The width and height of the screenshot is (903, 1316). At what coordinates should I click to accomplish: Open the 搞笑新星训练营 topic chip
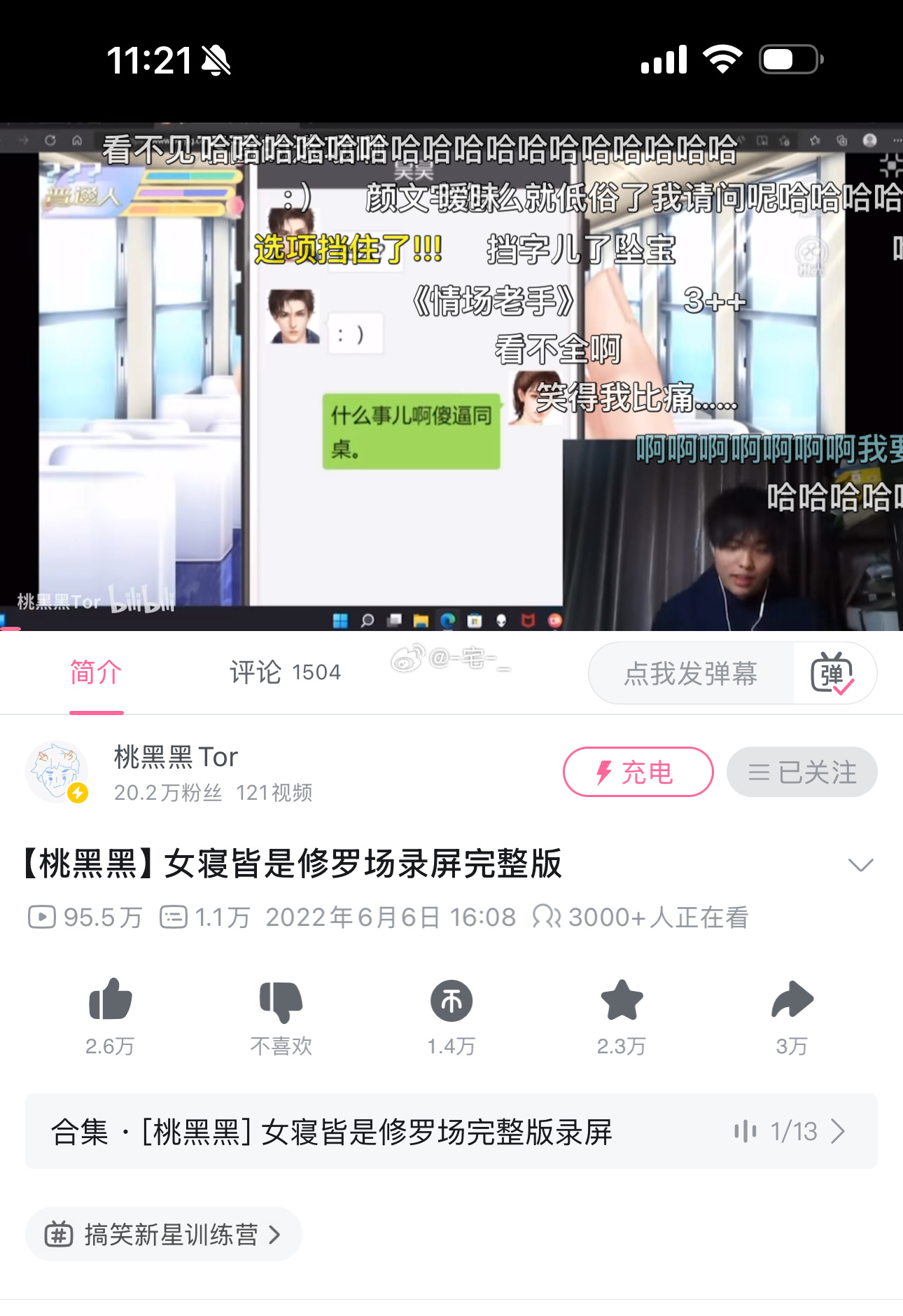pyautogui.click(x=164, y=1234)
